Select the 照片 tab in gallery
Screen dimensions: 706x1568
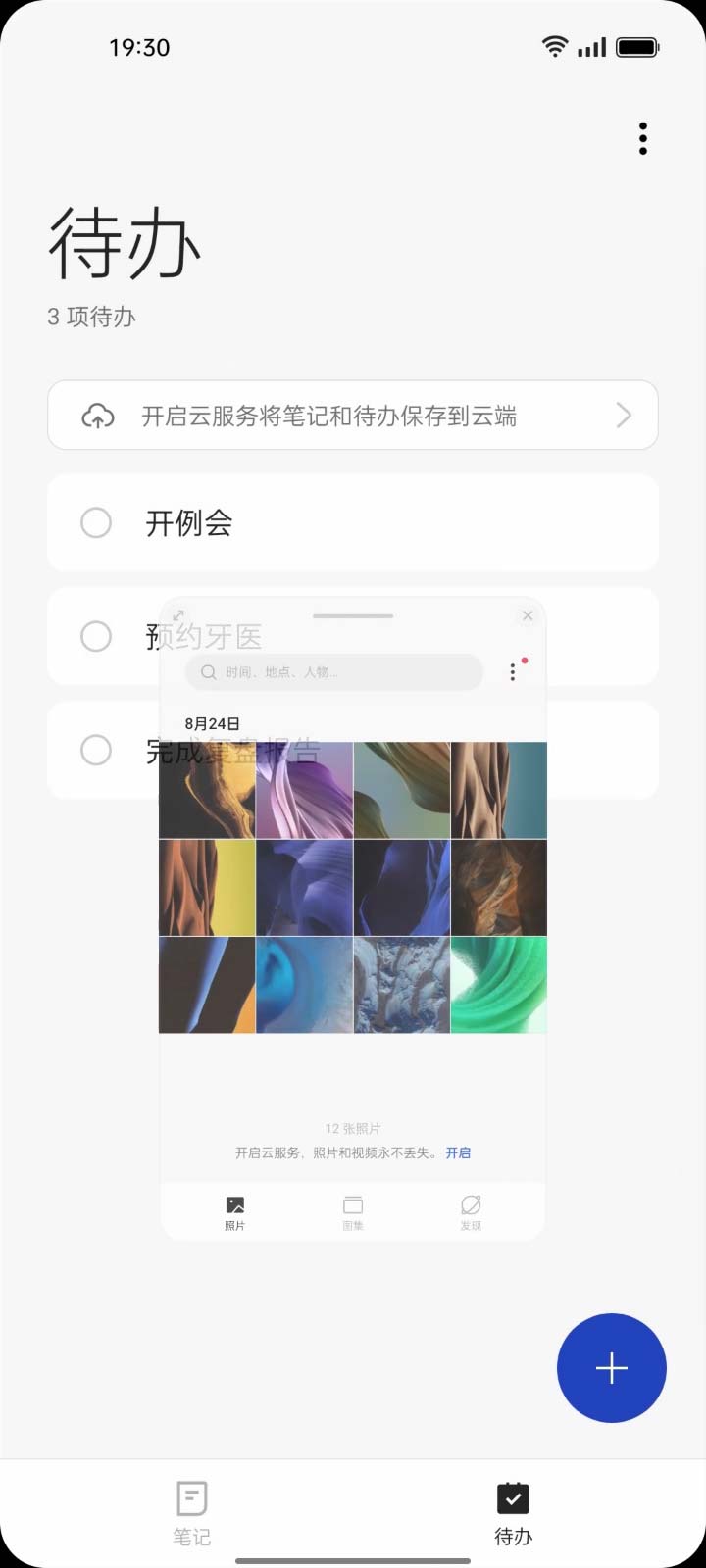click(x=235, y=1212)
